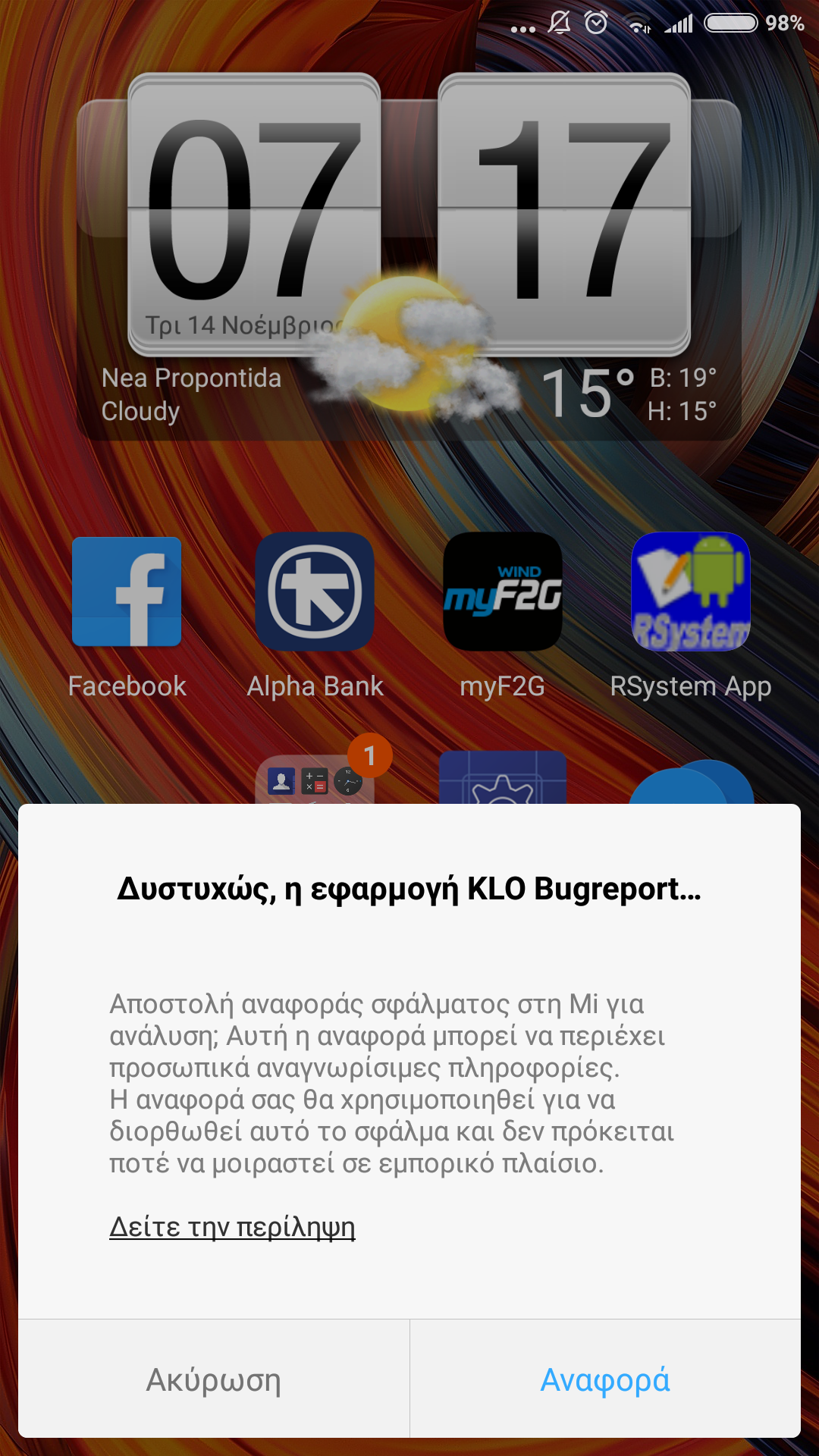Send the bug report with Αναφορά

tap(605, 1379)
